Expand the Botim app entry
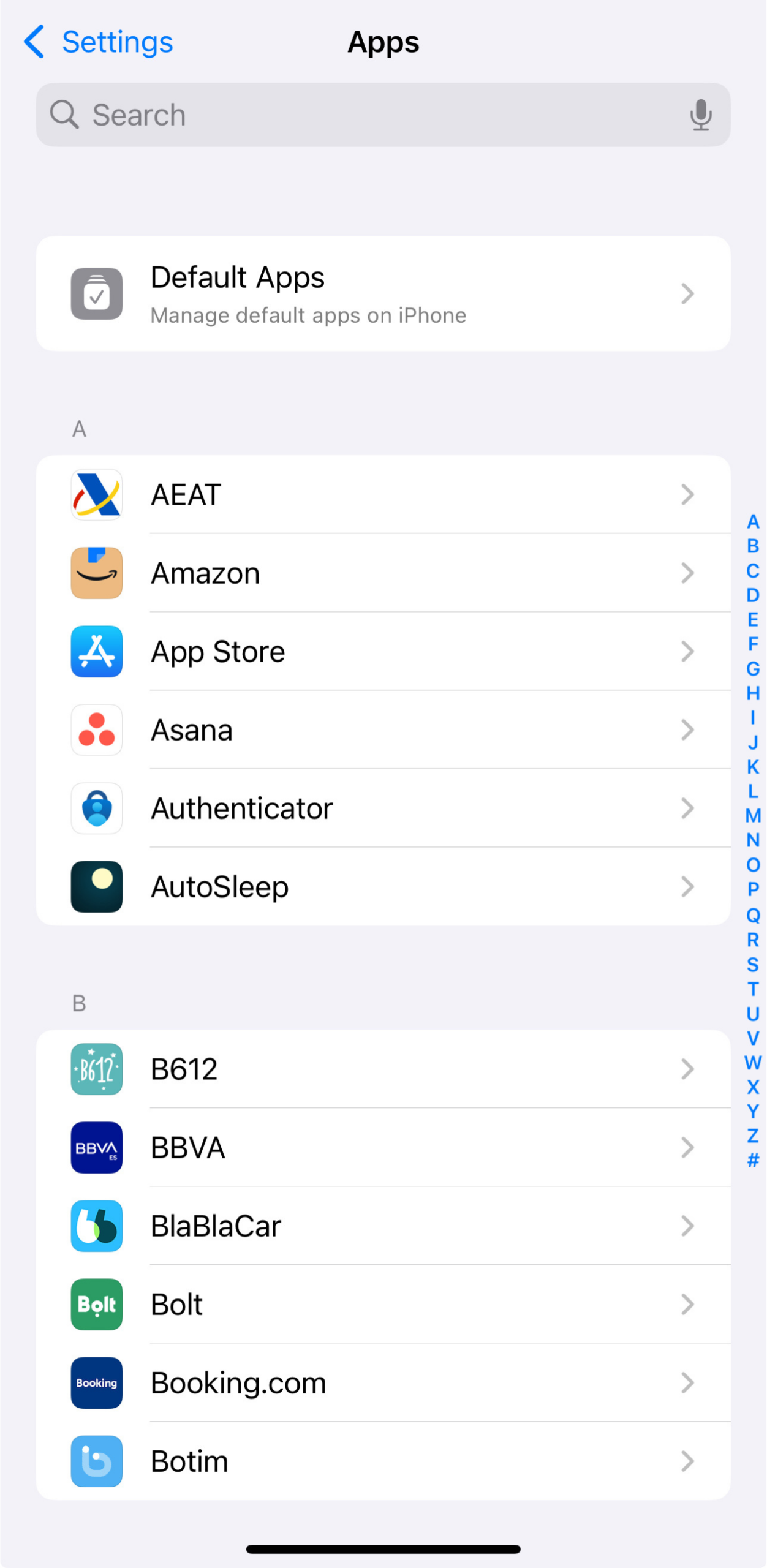 coord(687,1461)
